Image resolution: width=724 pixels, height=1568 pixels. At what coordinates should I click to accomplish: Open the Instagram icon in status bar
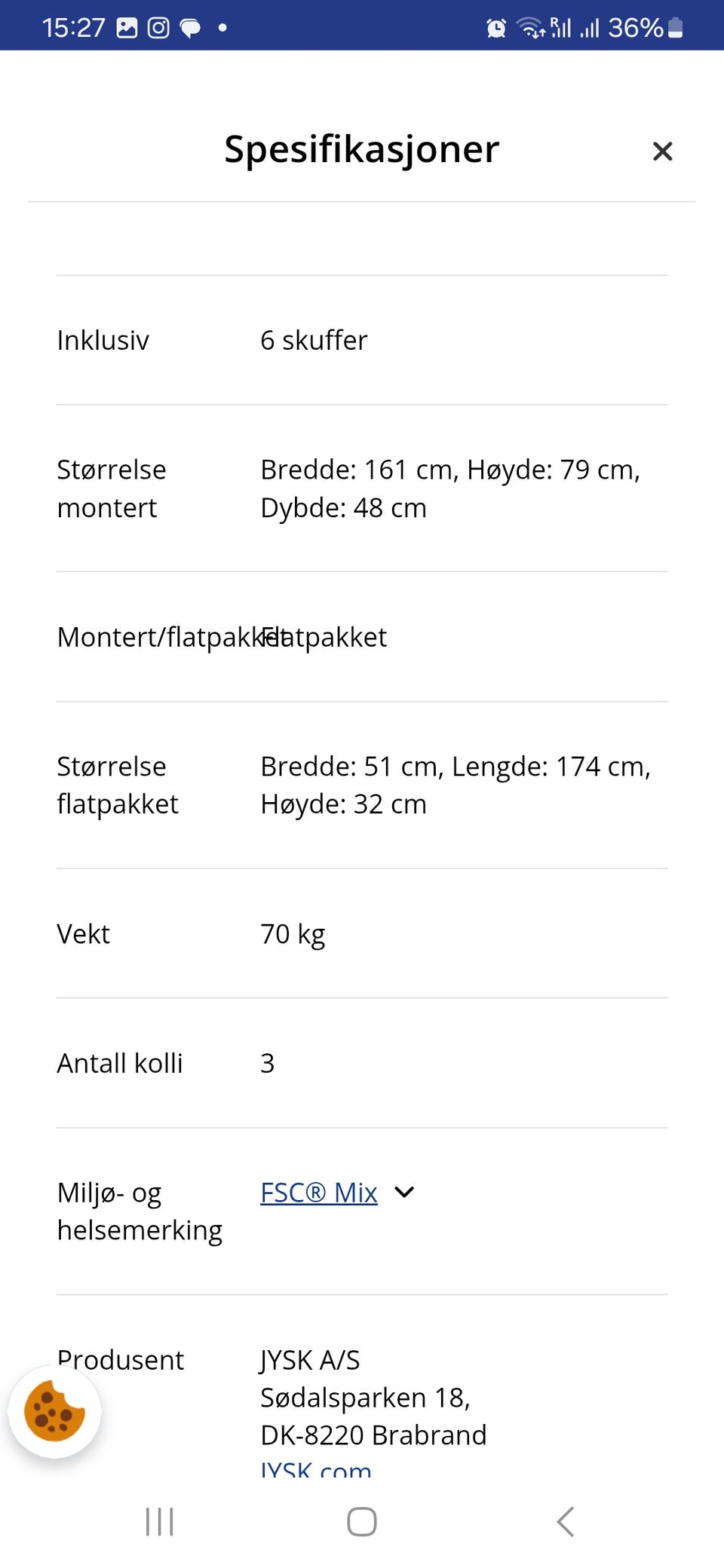click(159, 28)
